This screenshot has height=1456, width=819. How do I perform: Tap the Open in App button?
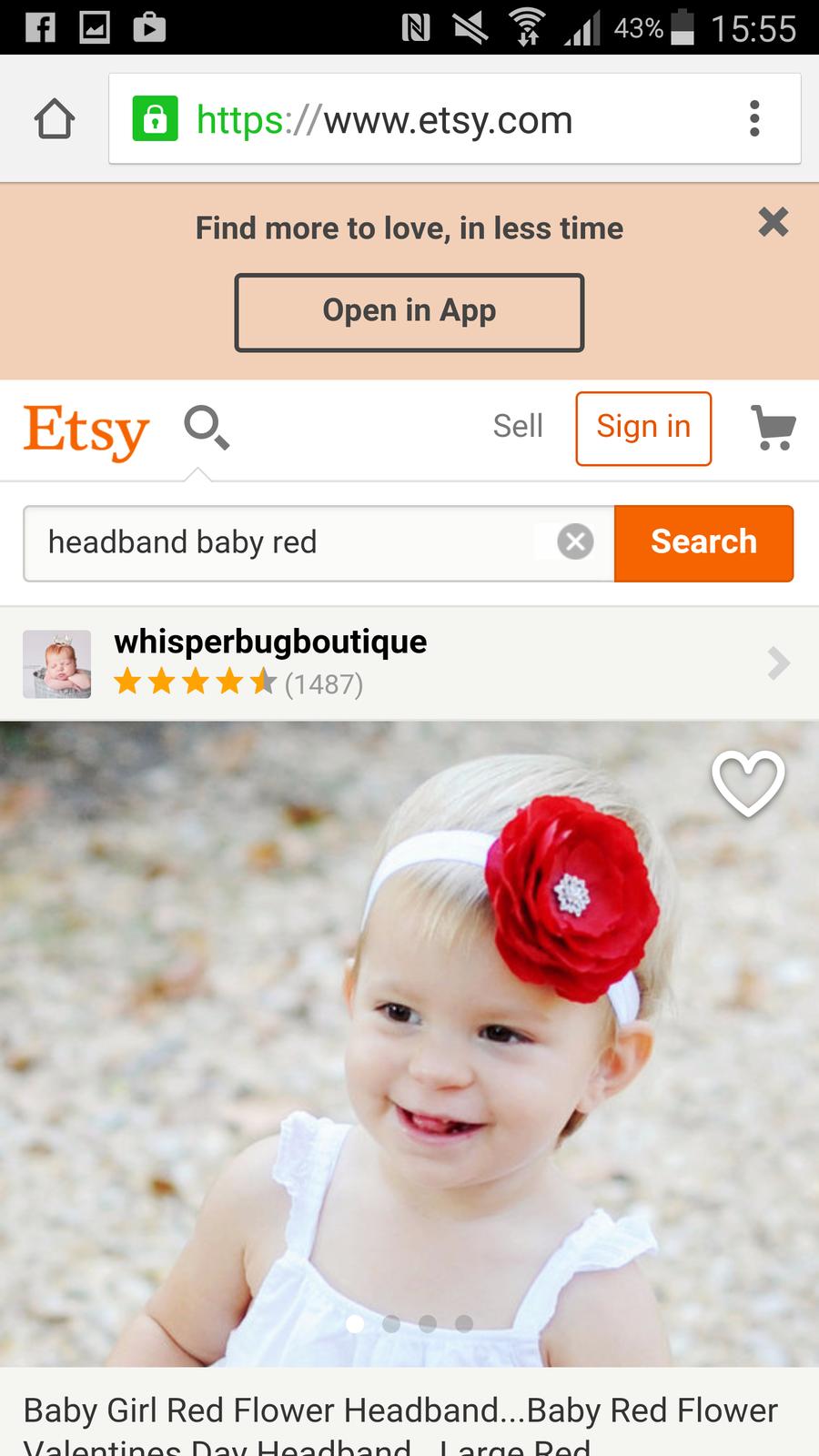coord(409,312)
